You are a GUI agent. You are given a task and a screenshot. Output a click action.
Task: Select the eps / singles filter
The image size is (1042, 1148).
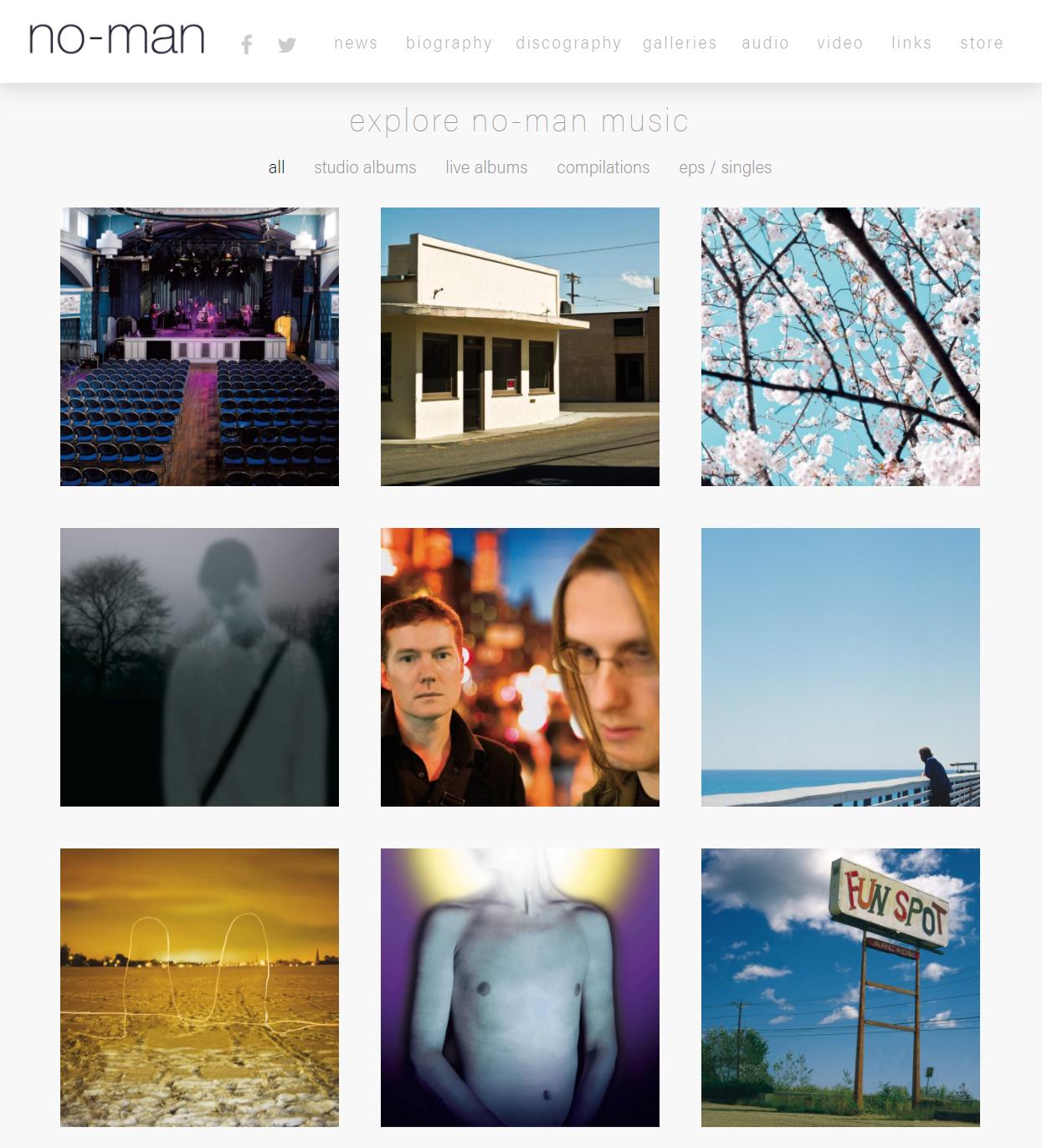(725, 167)
